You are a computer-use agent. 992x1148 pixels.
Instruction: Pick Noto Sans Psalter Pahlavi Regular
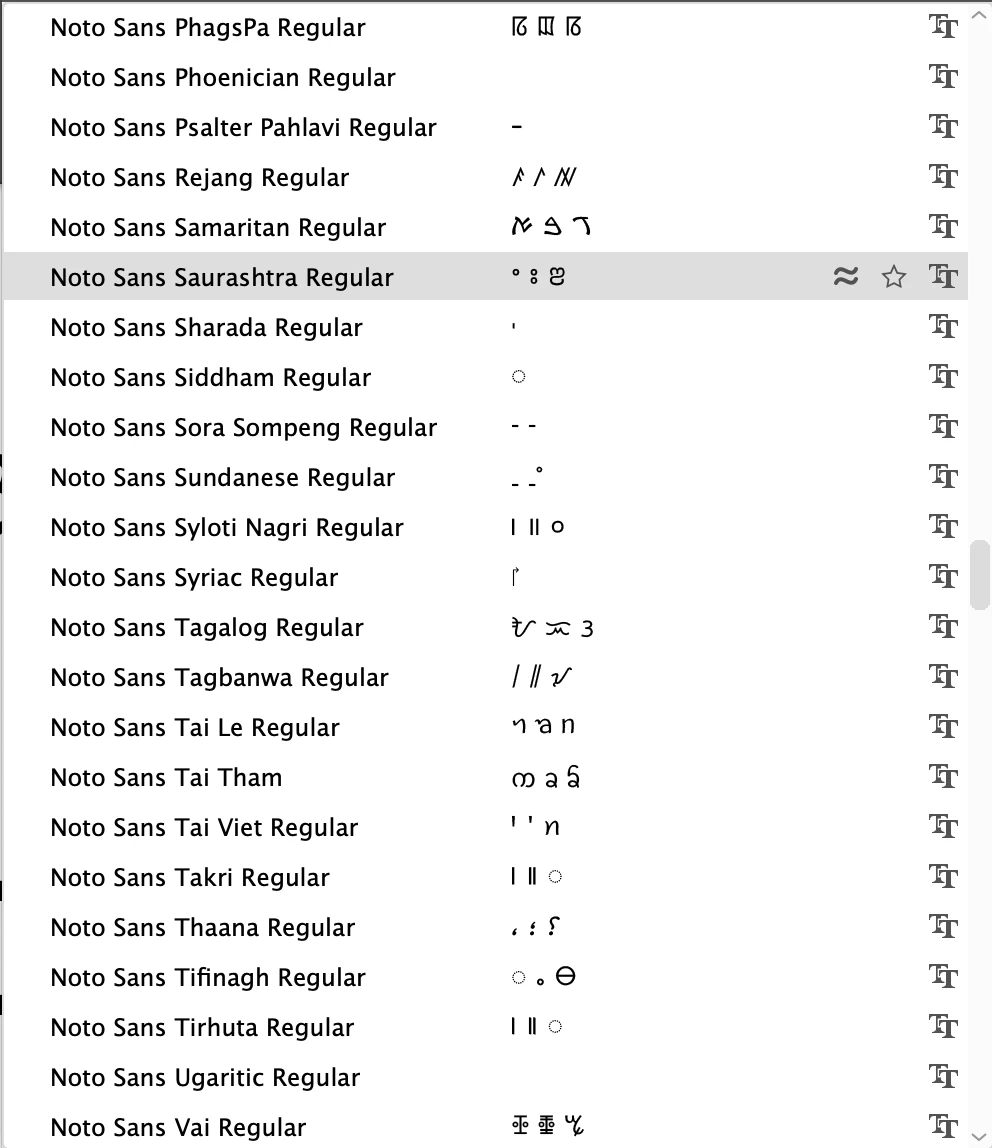(x=243, y=128)
